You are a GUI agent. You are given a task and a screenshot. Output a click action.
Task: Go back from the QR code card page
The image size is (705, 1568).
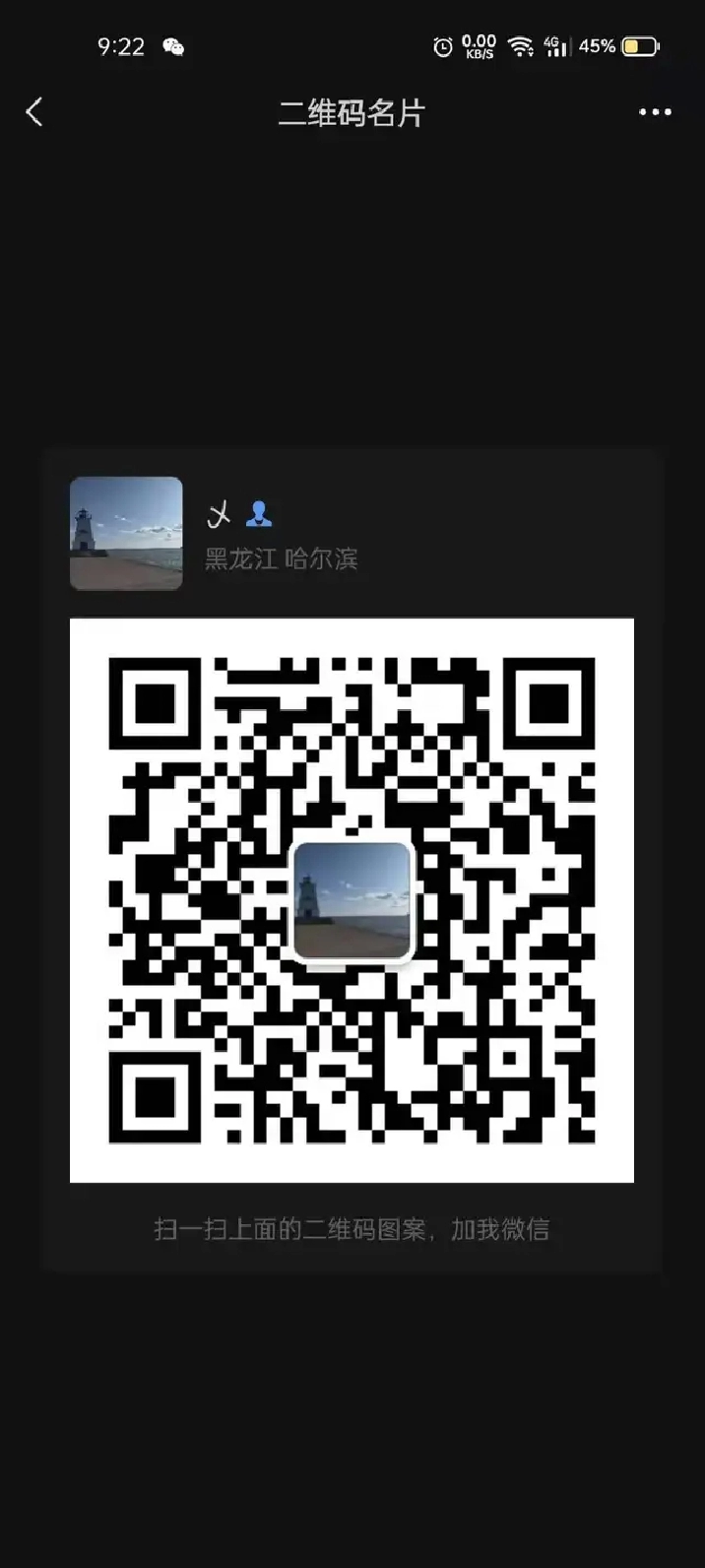point(34,112)
